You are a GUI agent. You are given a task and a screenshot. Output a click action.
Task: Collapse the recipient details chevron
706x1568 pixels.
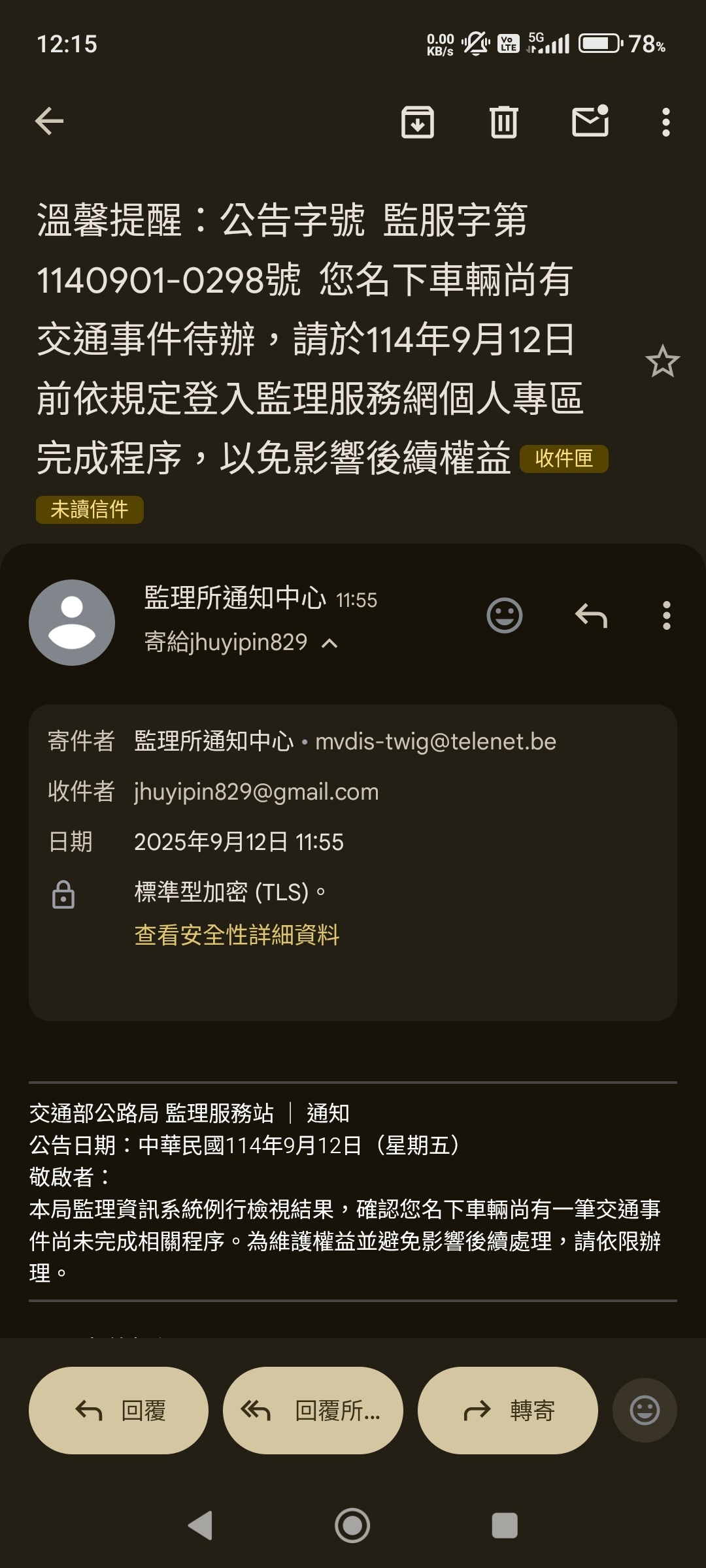pyautogui.click(x=330, y=644)
